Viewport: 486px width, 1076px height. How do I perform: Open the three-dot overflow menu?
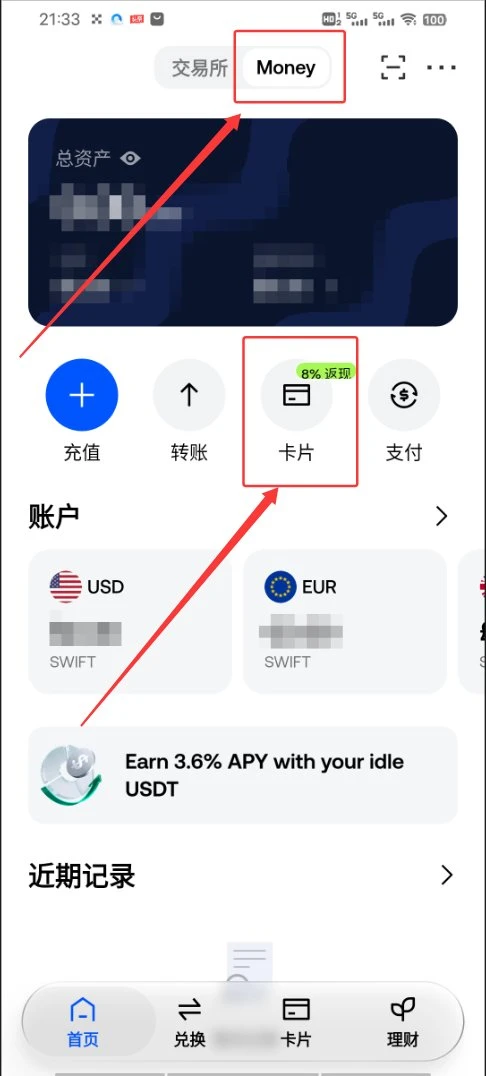point(441,67)
